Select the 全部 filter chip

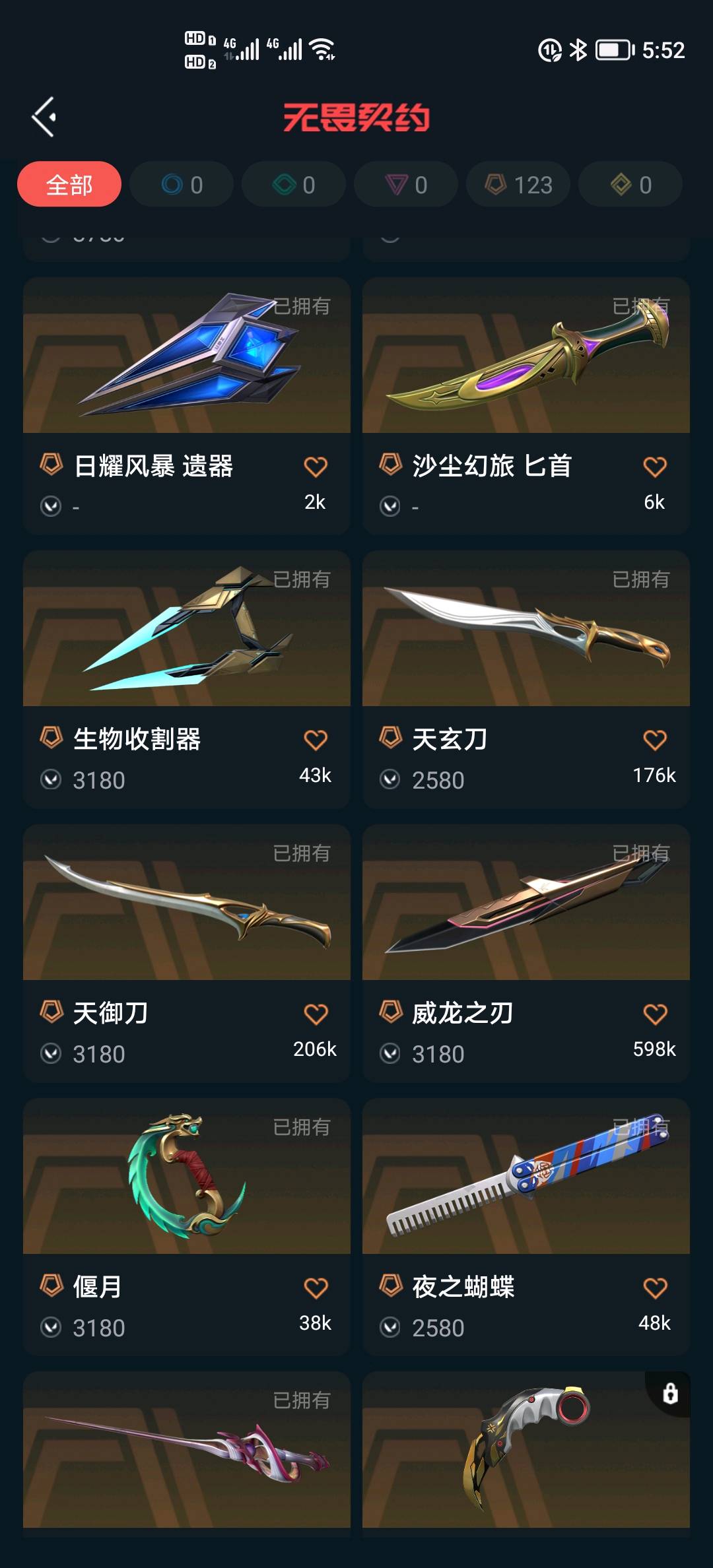[69, 184]
